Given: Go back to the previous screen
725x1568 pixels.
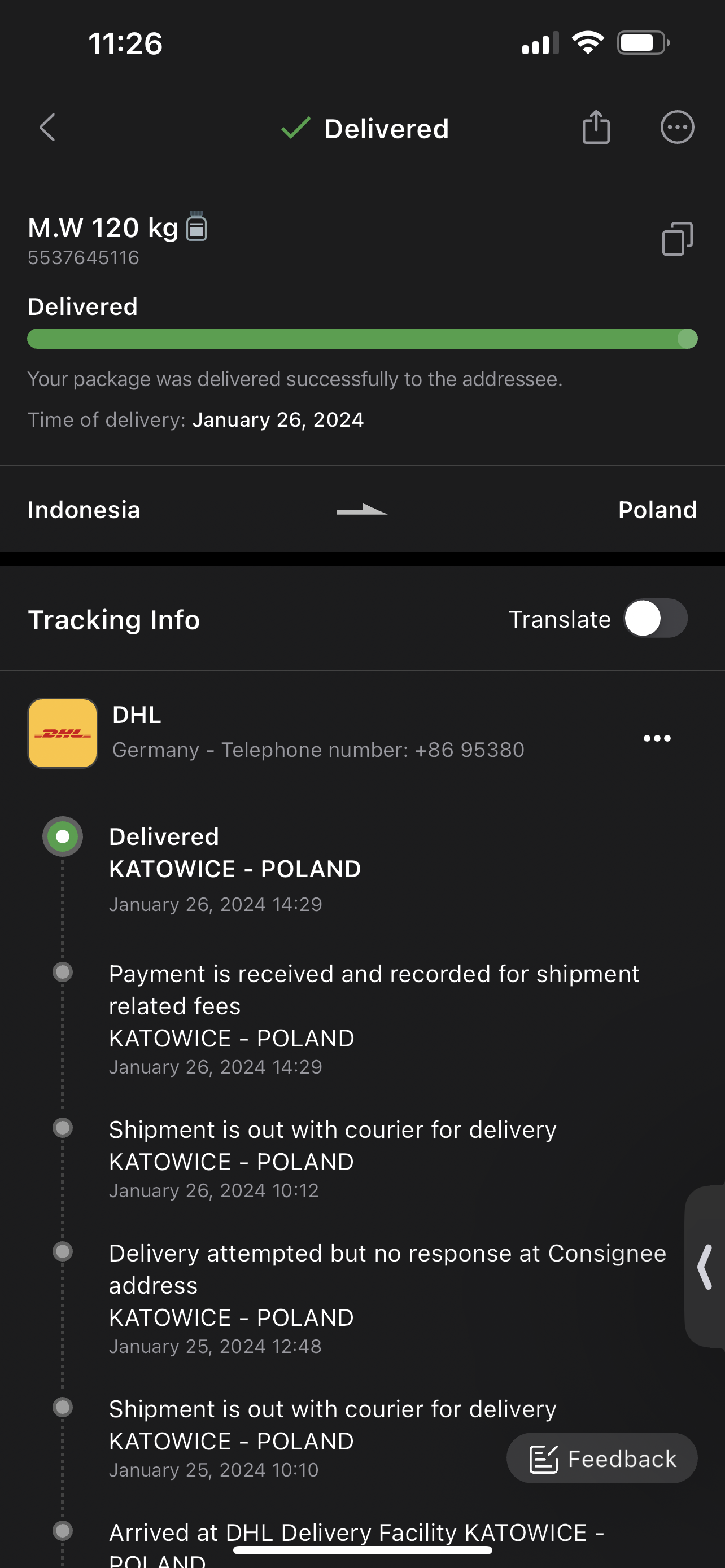Looking at the screenshot, I should 47,127.
